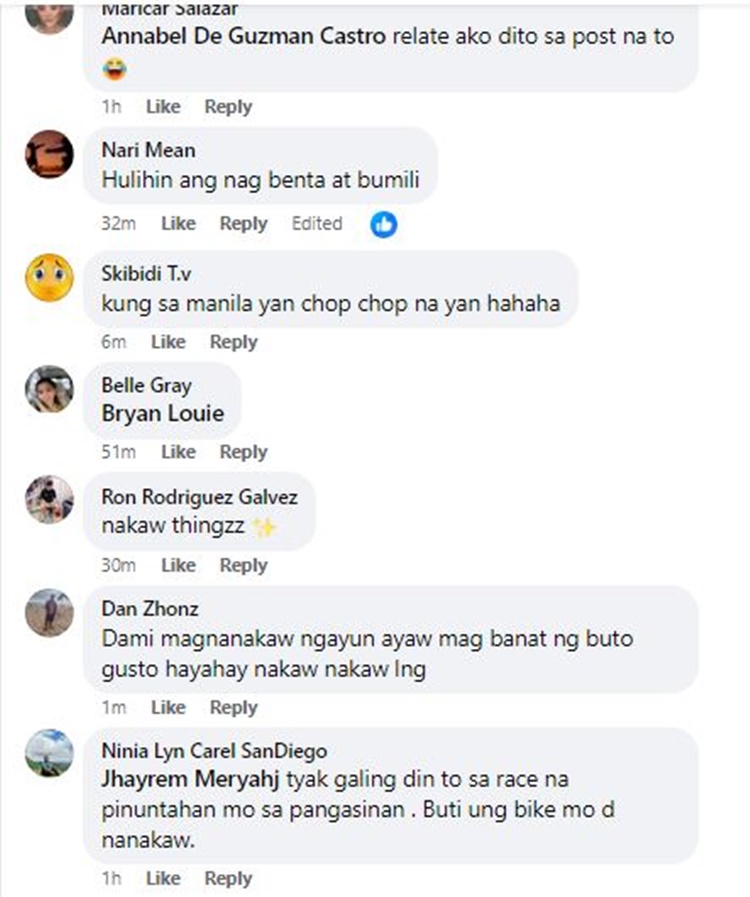Like Belle Gray's comment
The image size is (750, 897).
point(178,452)
